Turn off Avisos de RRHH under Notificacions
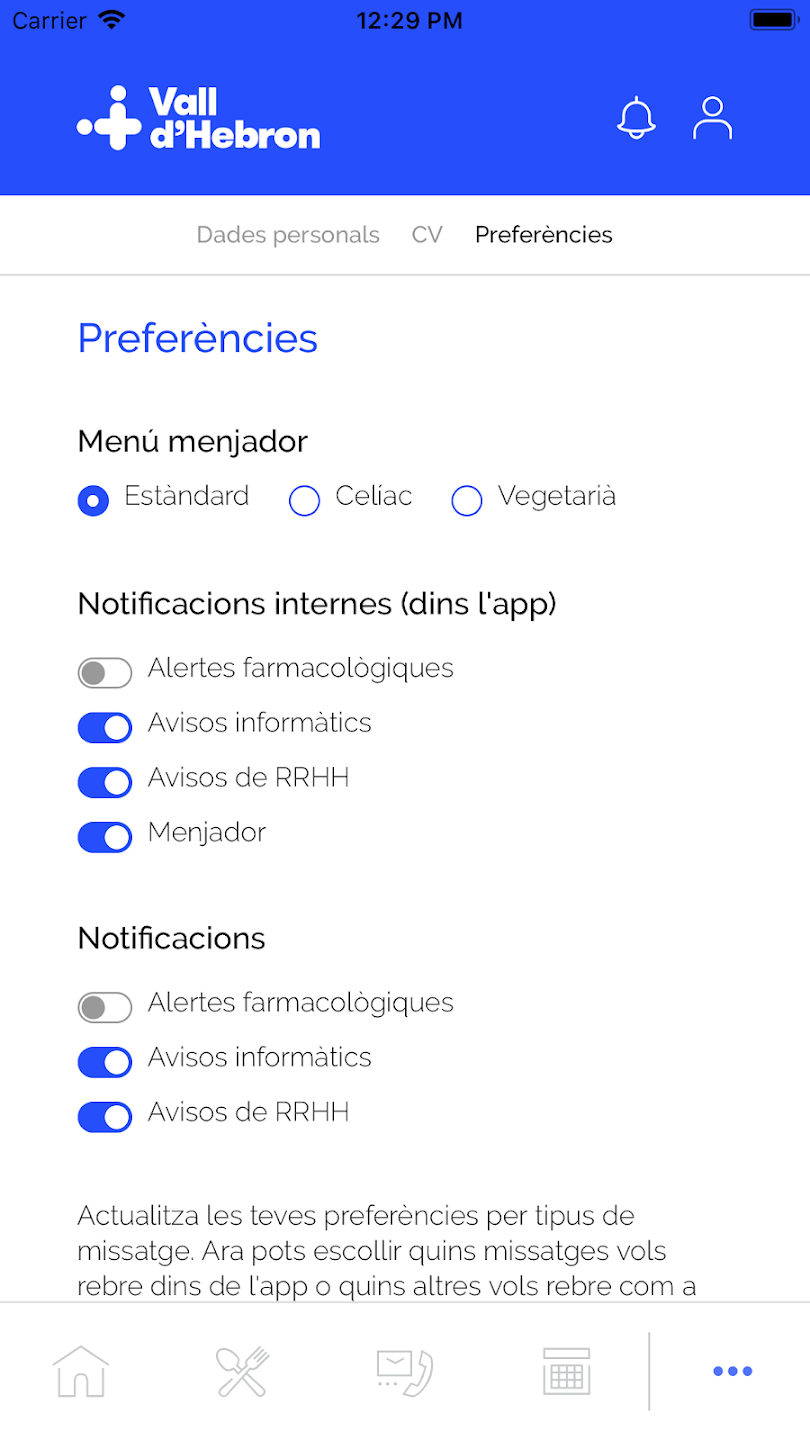The image size is (810, 1440). pos(105,1117)
